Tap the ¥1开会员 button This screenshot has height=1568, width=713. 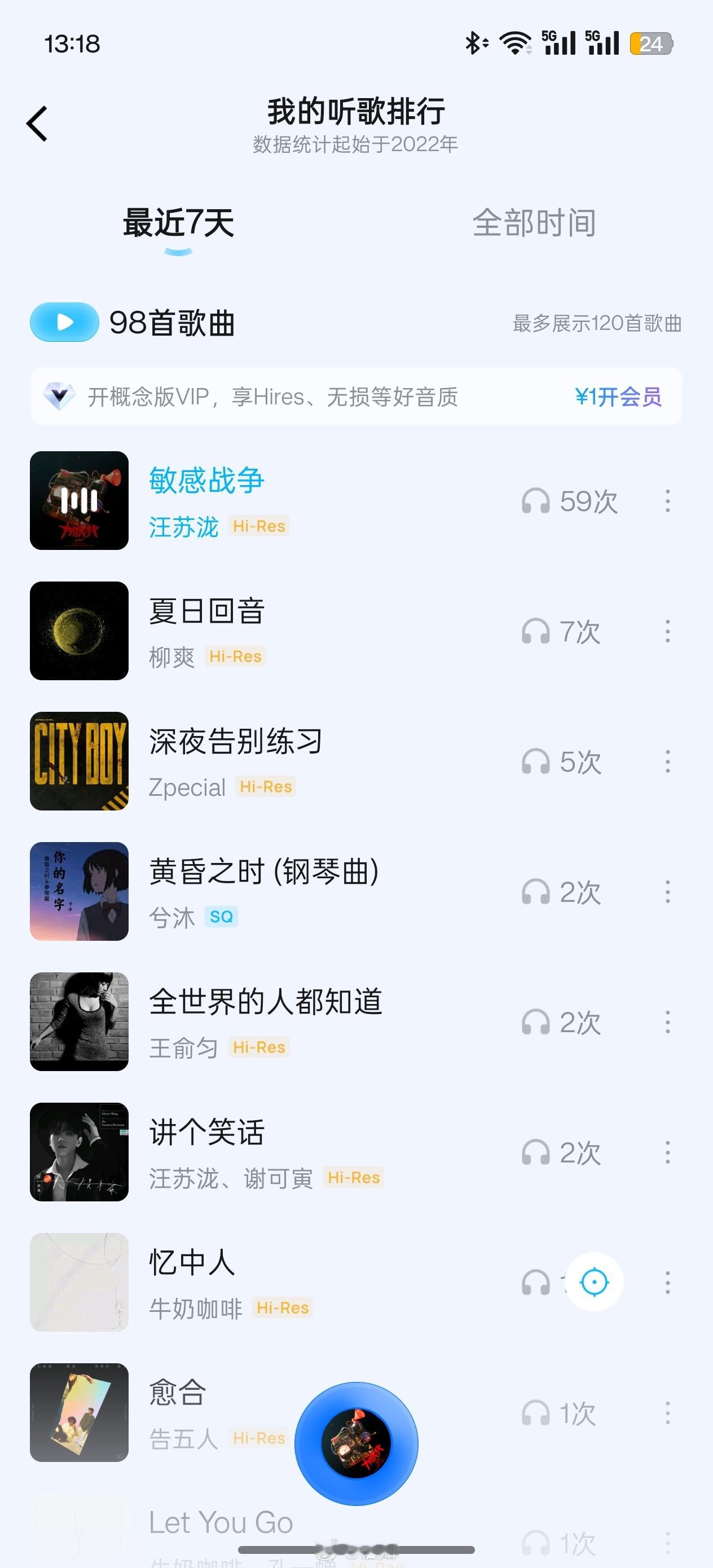pos(618,397)
